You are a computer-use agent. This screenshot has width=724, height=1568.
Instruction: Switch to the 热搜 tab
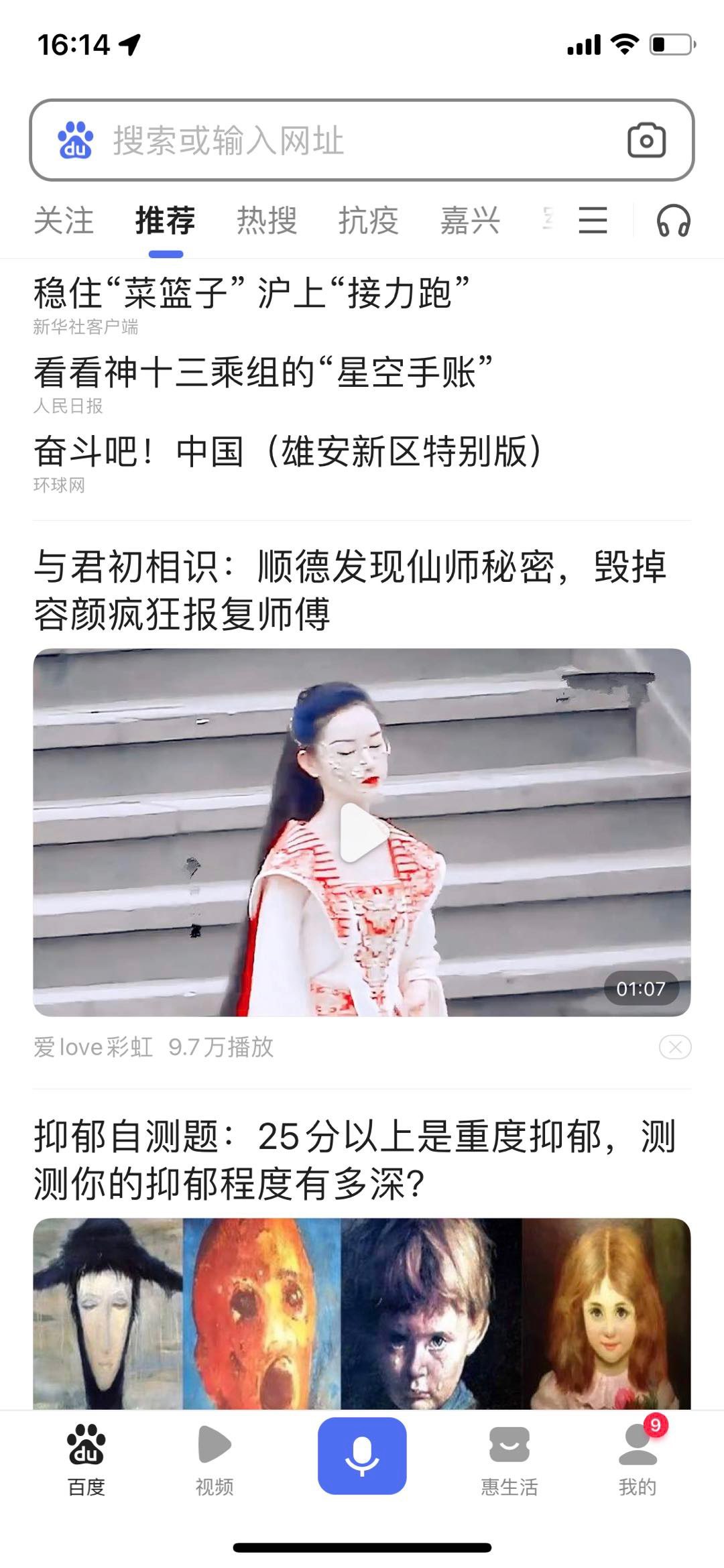pyautogui.click(x=266, y=221)
